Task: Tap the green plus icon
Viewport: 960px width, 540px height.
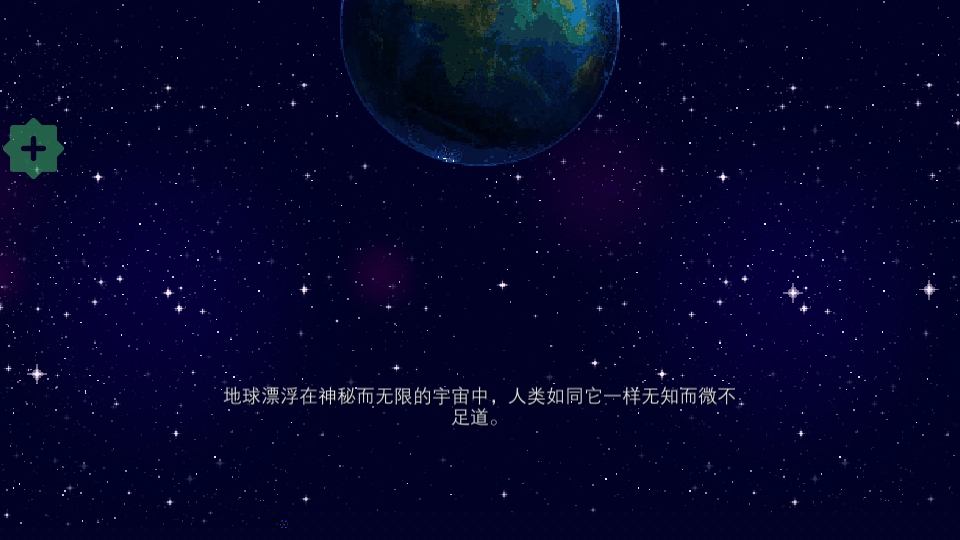Action: pyautogui.click(x=33, y=149)
